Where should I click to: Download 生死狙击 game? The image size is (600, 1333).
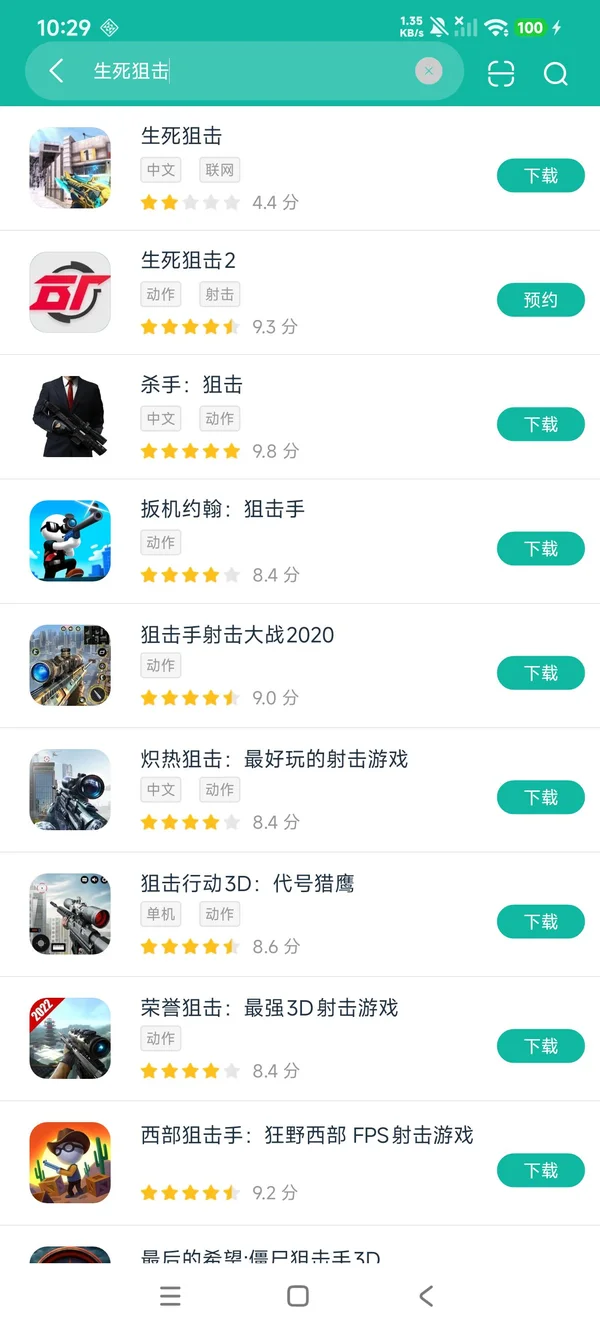point(540,176)
